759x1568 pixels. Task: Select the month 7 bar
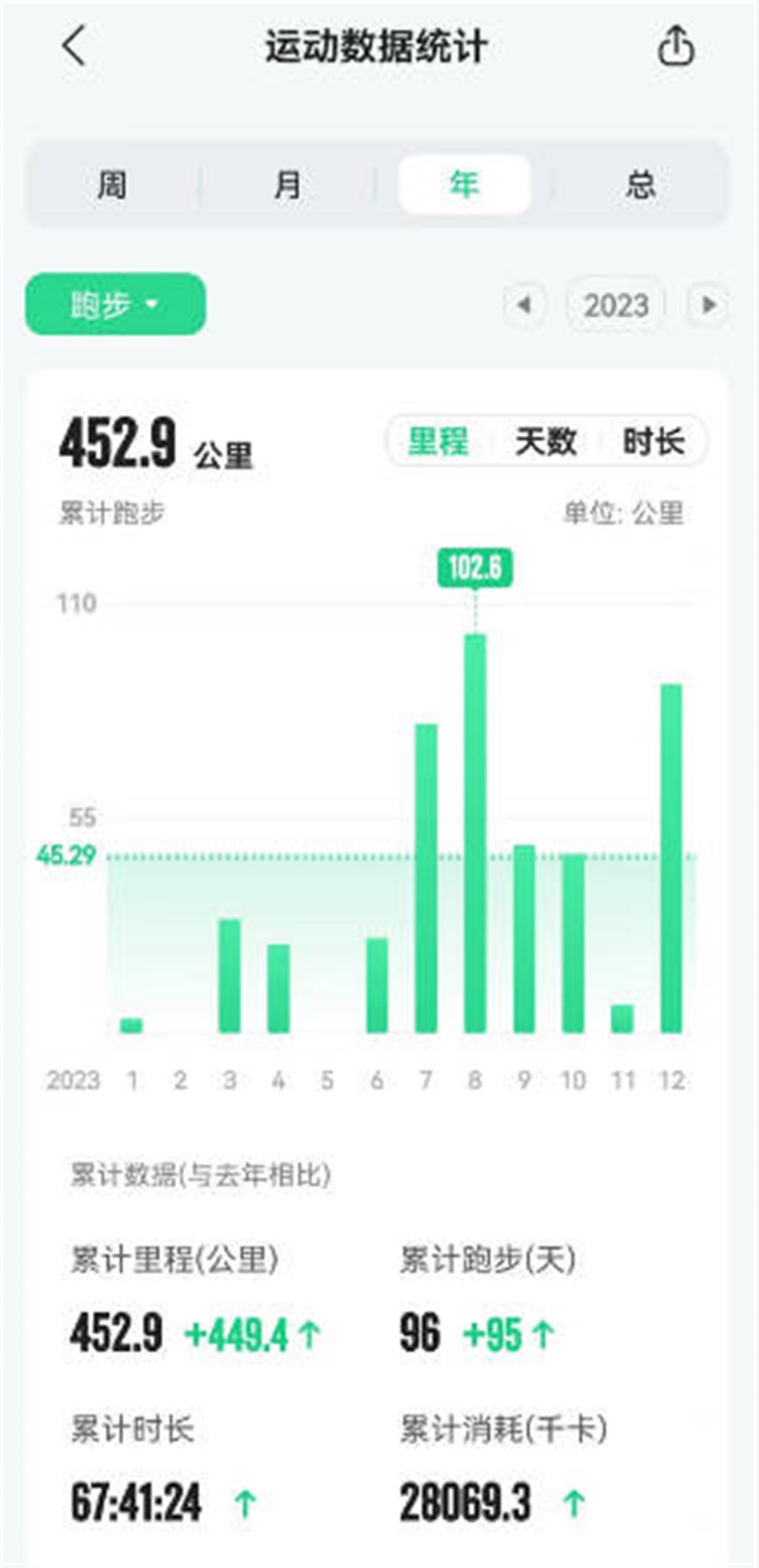(x=426, y=878)
